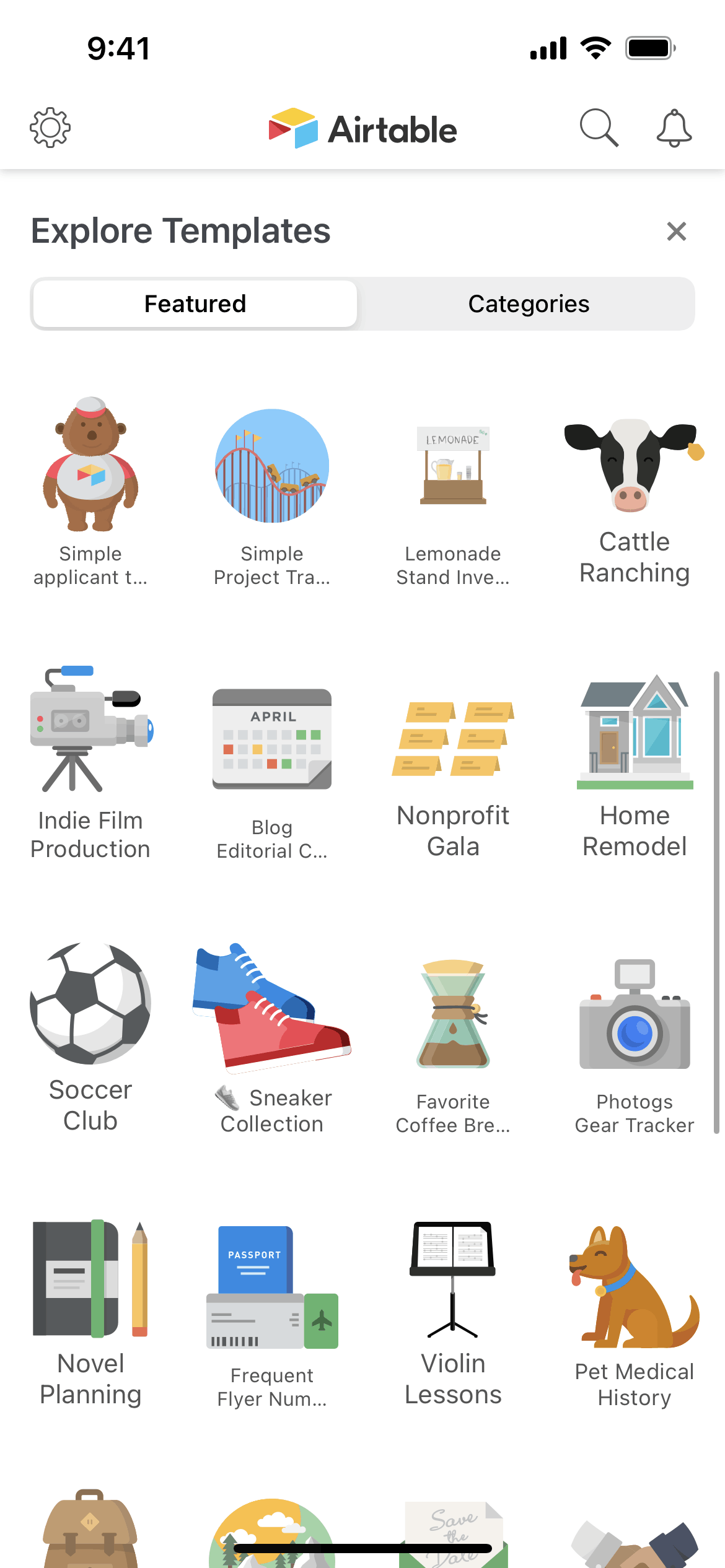Open the notifications bell
The height and width of the screenshot is (1568, 725).
point(674,128)
